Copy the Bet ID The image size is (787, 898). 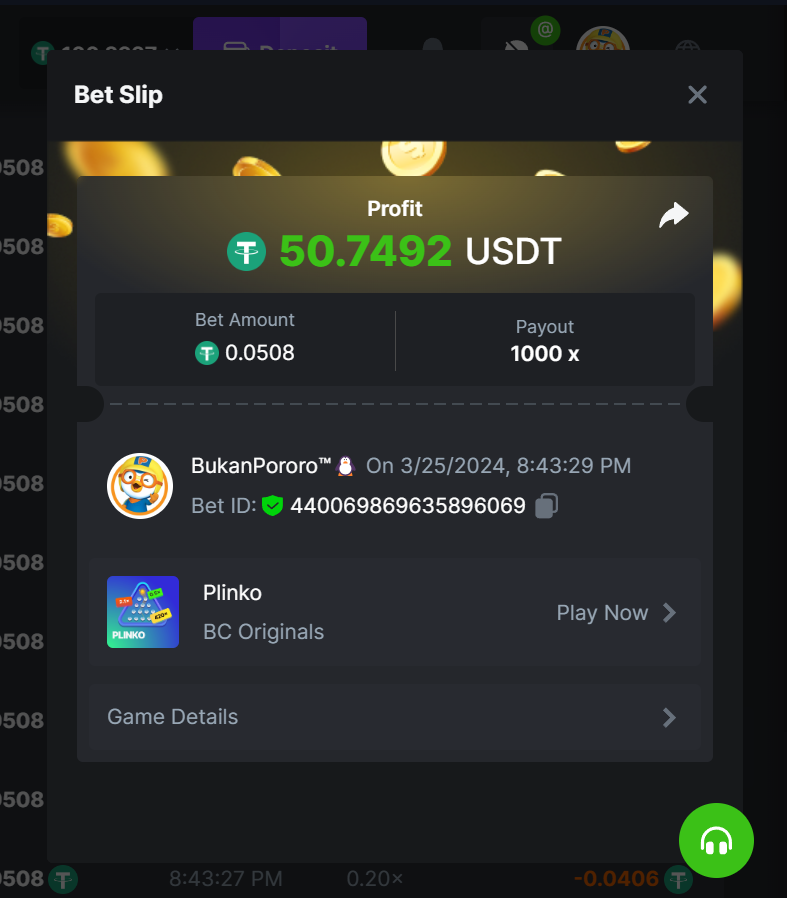pos(546,506)
